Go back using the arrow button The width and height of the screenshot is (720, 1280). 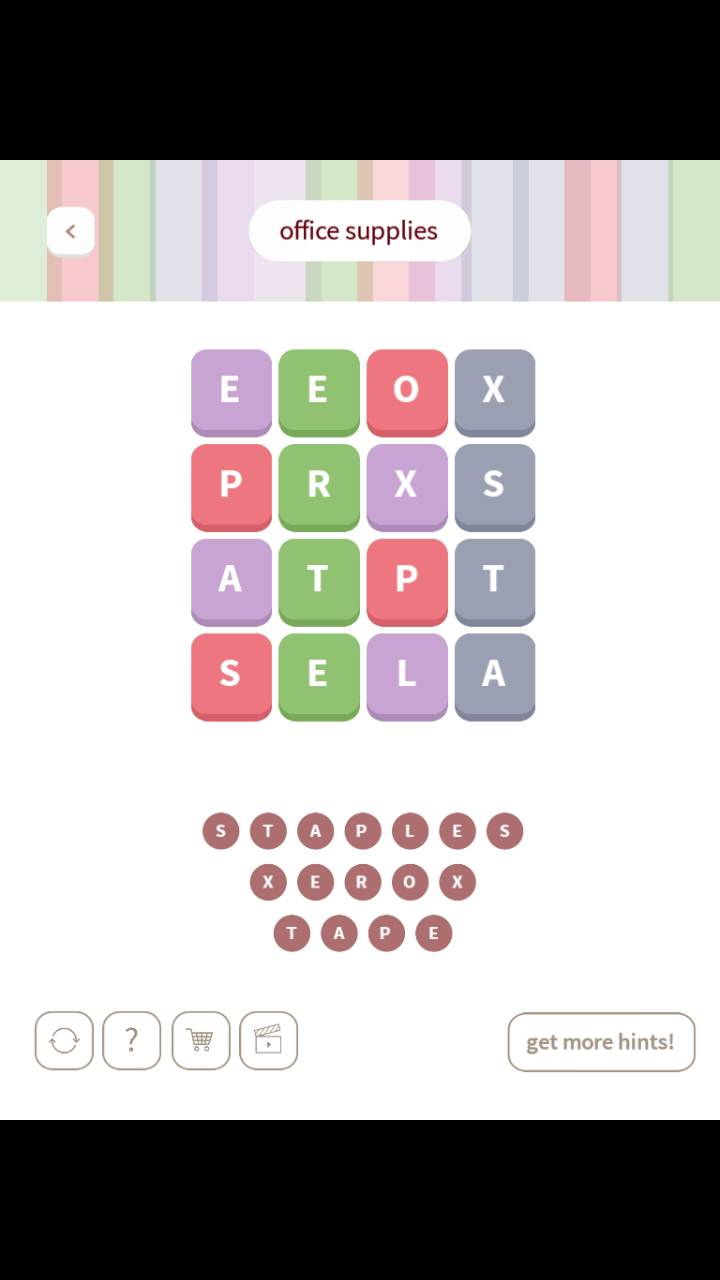[x=70, y=232]
